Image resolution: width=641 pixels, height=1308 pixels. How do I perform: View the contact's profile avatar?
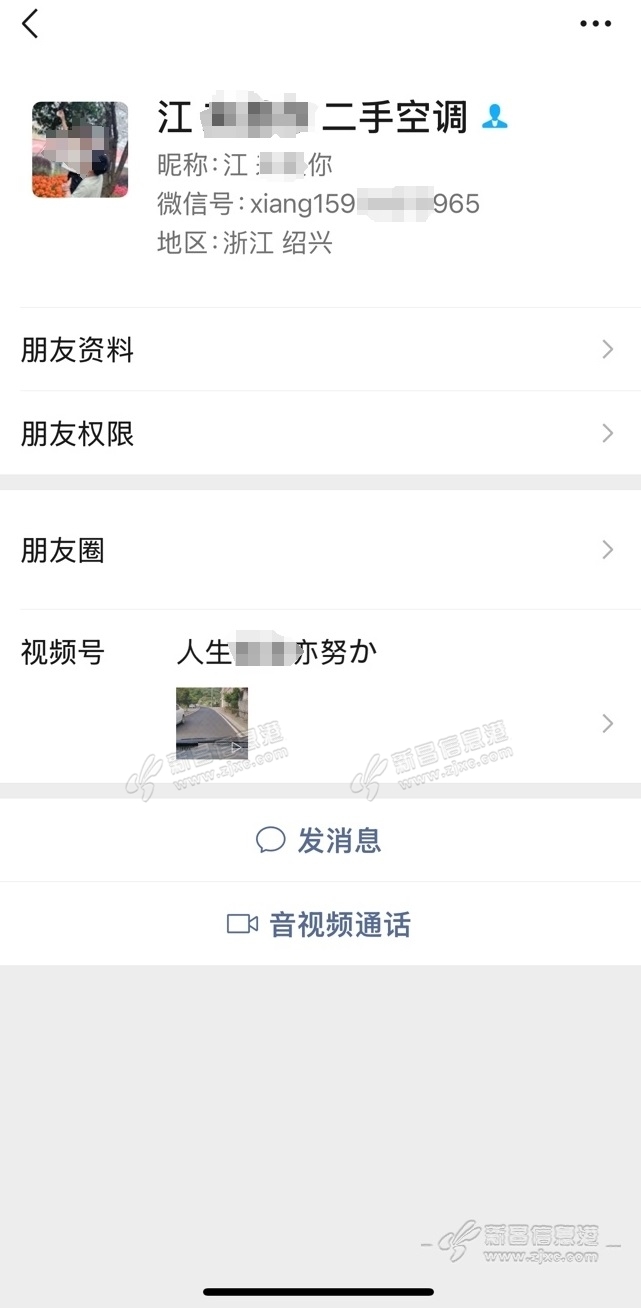tap(80, 149)
